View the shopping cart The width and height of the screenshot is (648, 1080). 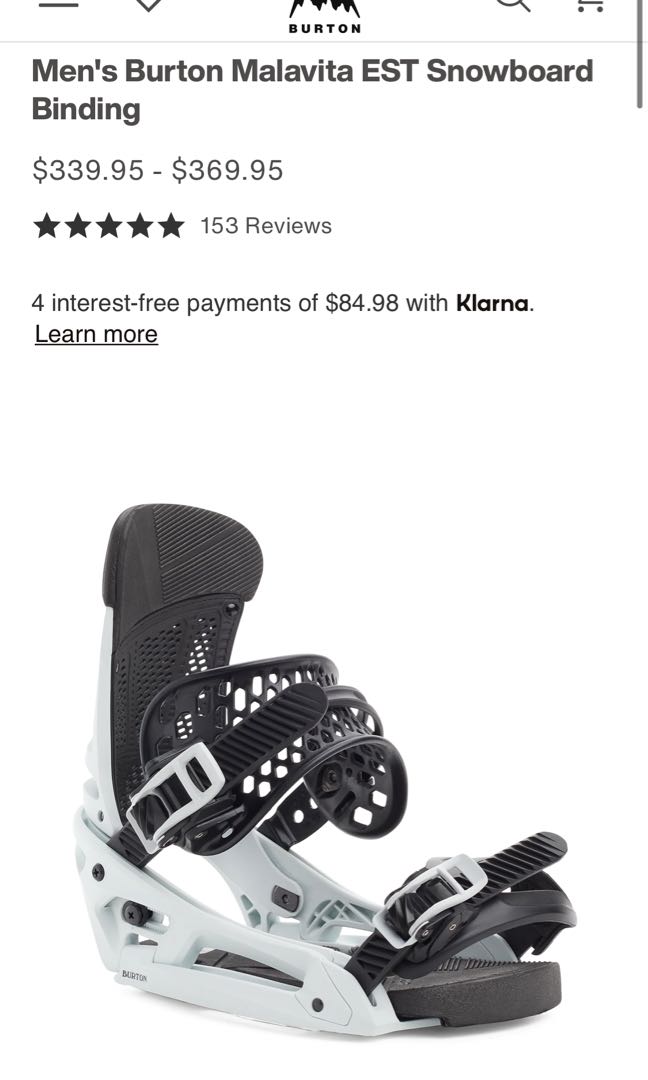click(590, 4)
